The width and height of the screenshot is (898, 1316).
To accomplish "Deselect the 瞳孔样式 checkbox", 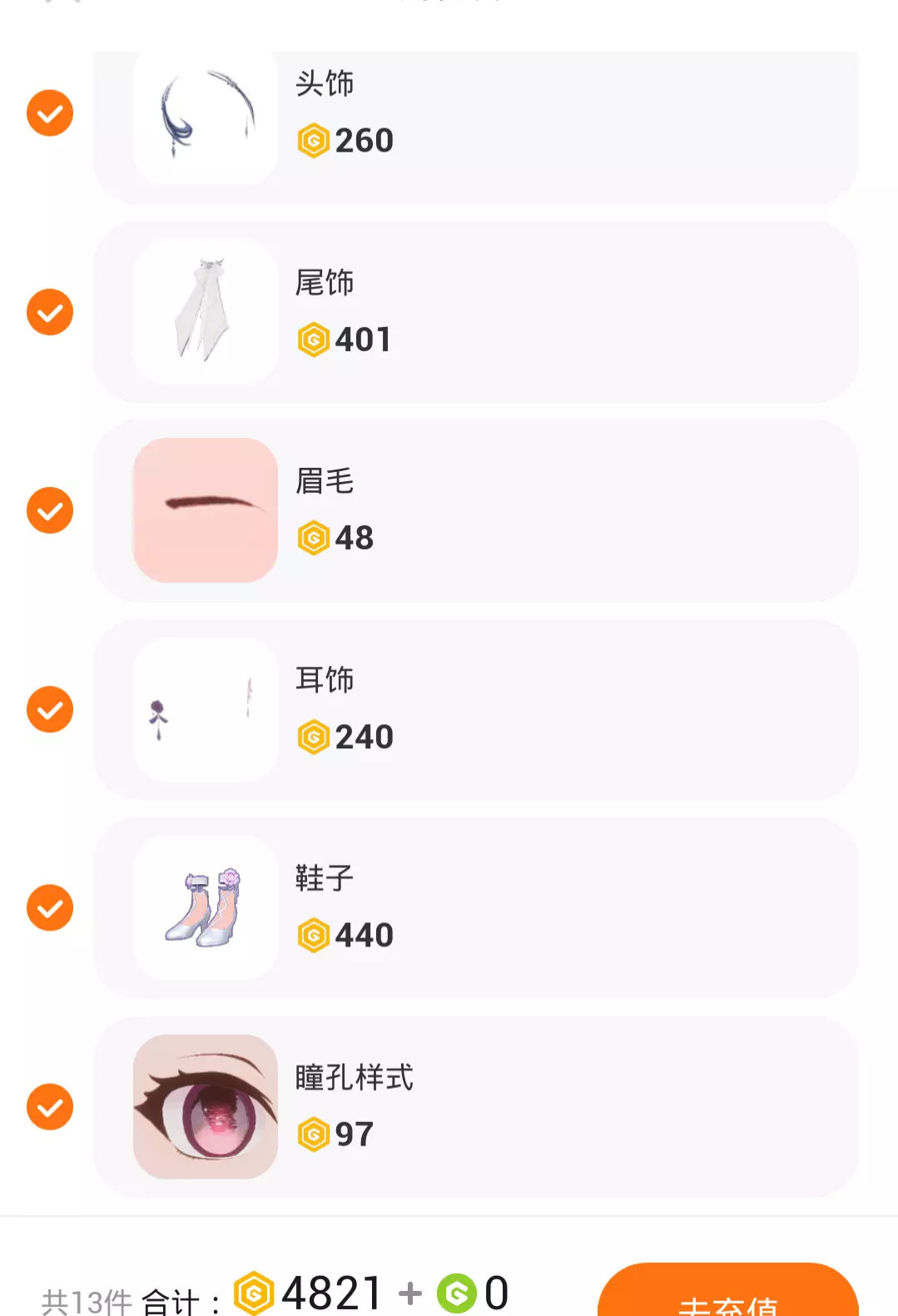I will pyautogui.click(x=50, y=1106).
